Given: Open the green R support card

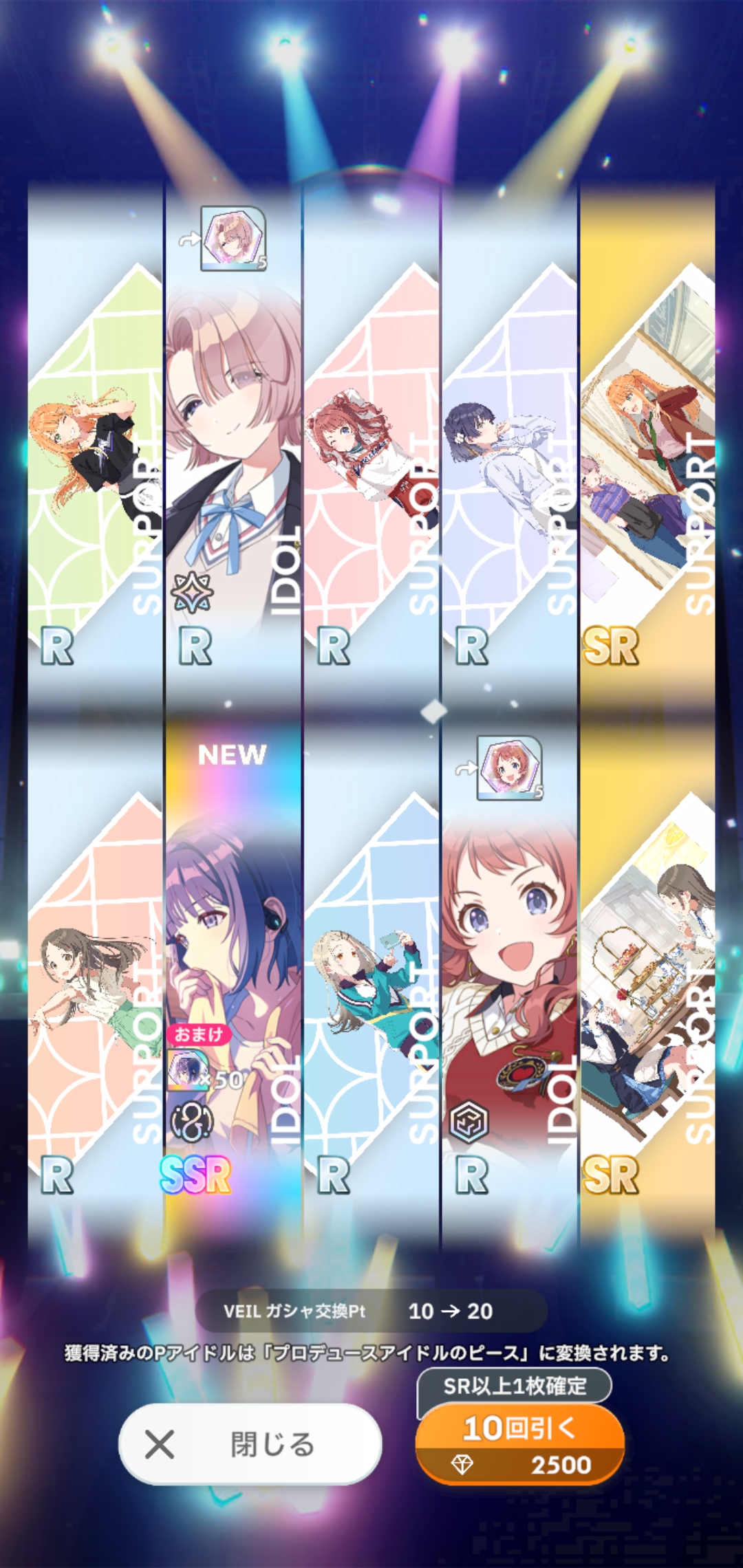Looking at the screenshot, I should (95, 447).
